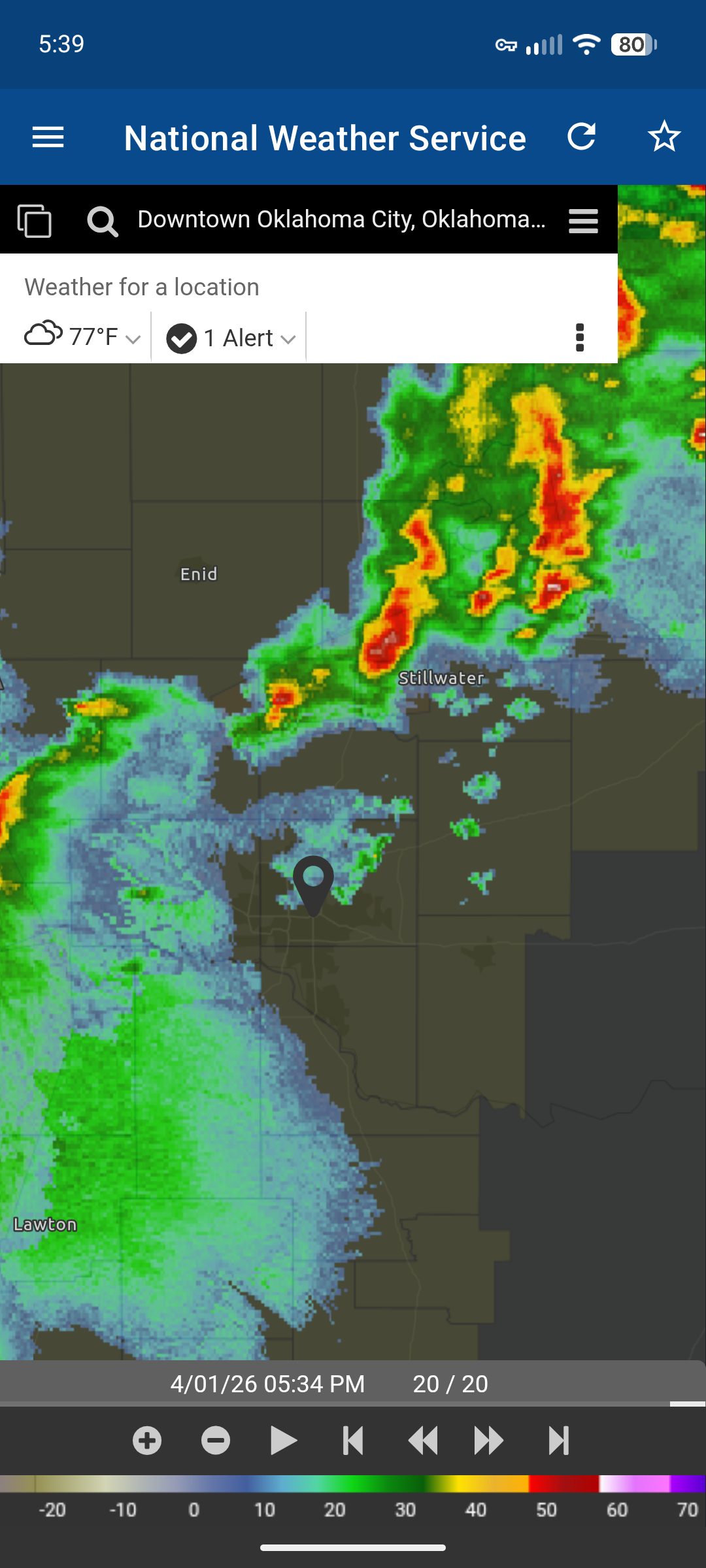This screenshot has width=706, height=1568.
Task: Zoom in with the plus button
Action: pyautogui.click(x=147, y=1441)
